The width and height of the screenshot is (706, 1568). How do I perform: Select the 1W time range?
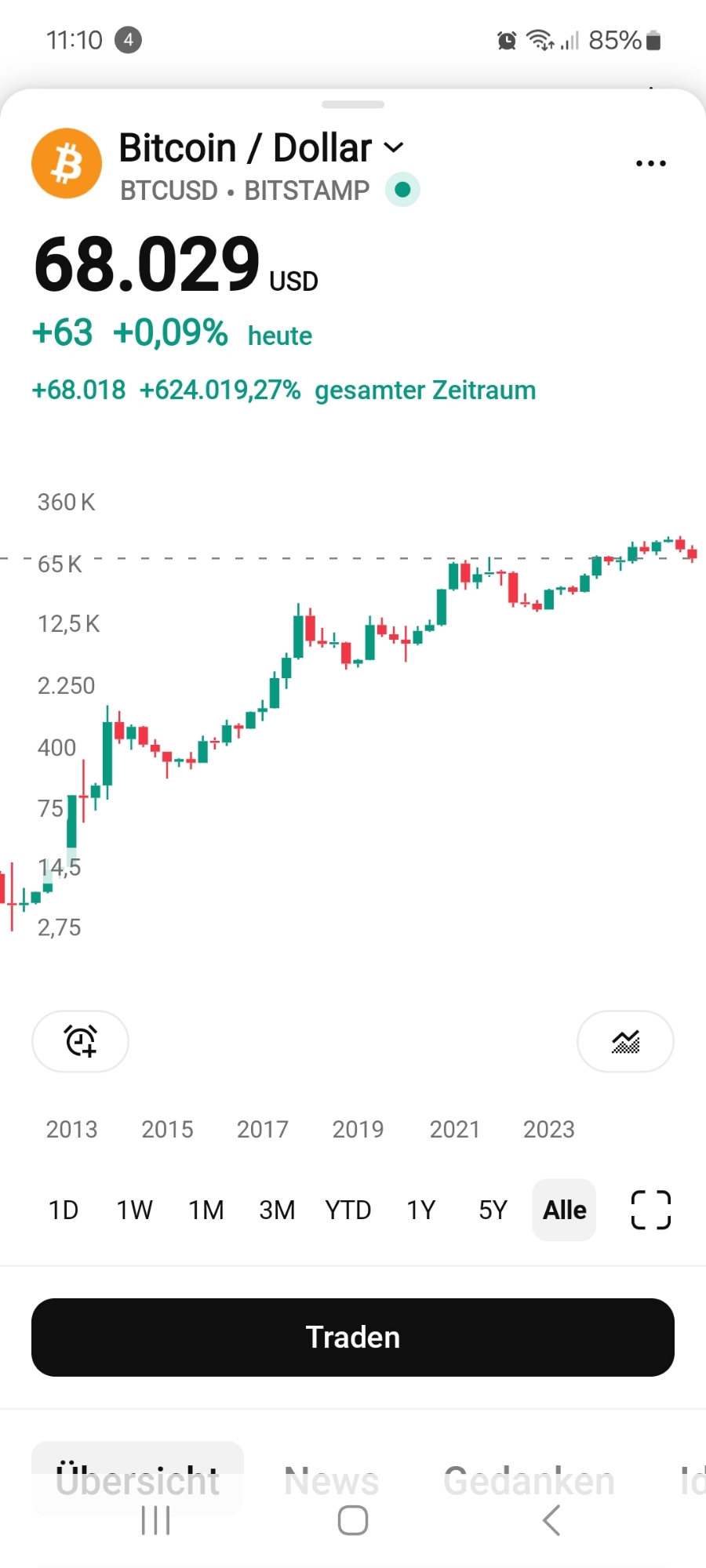[135, 1210]
